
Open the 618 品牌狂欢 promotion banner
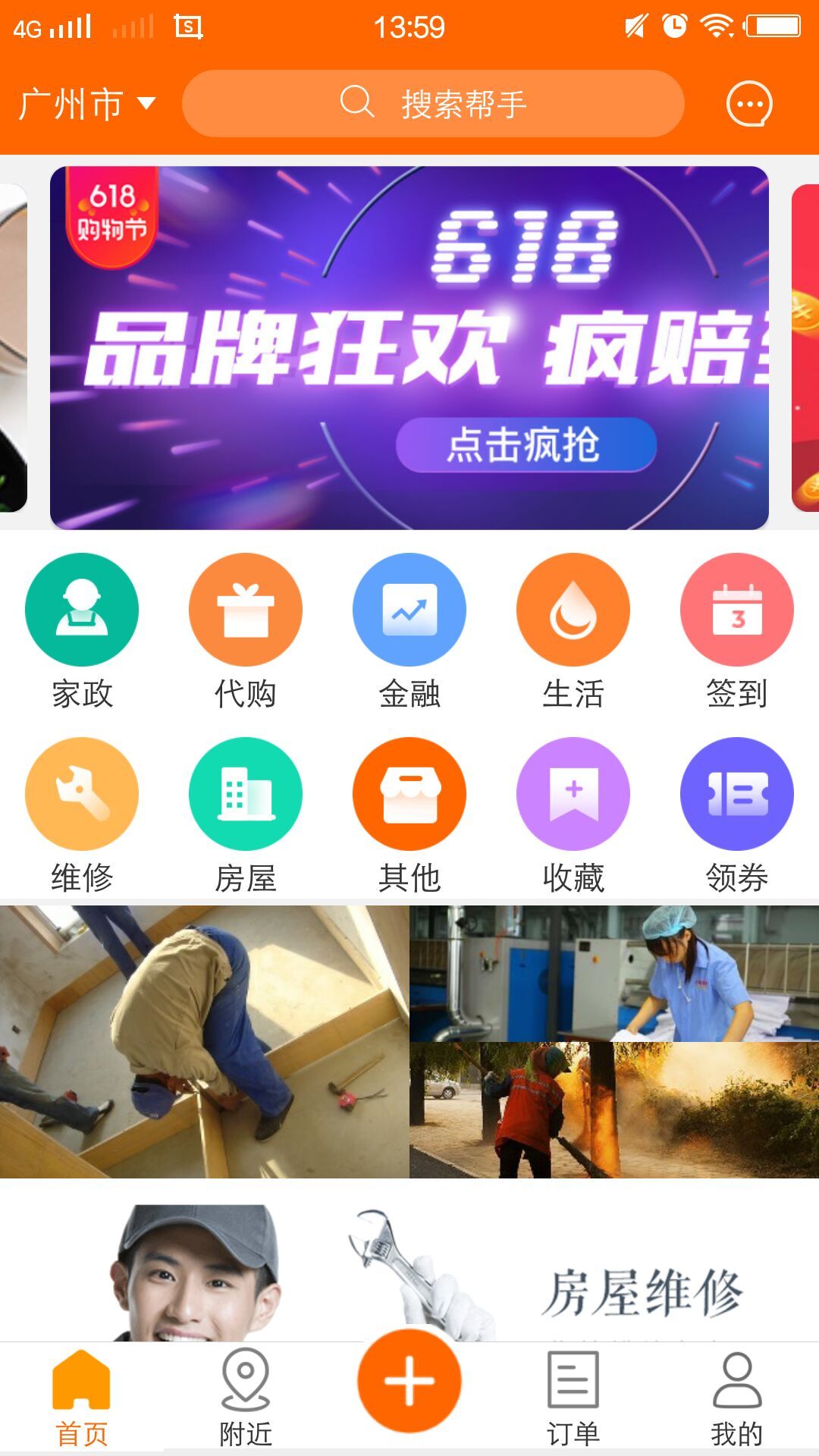click(409, 347)
